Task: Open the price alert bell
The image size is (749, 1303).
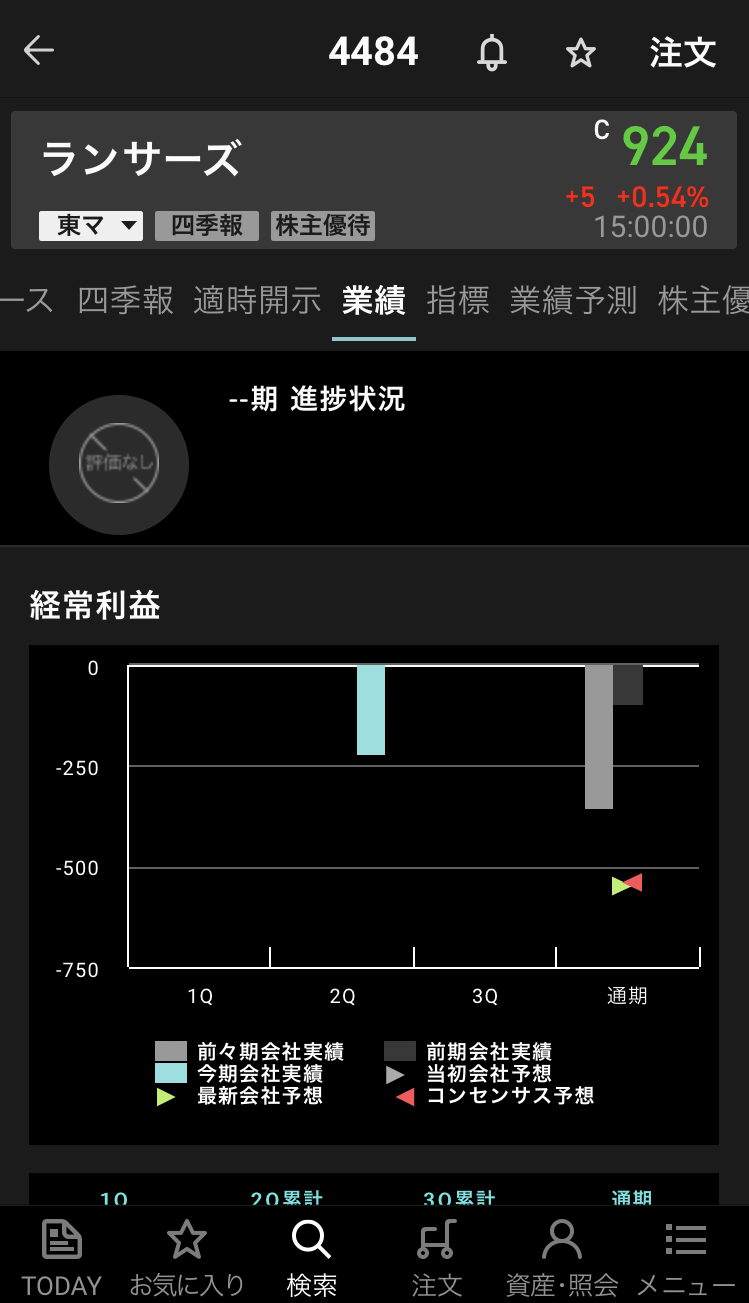Action: [491, 52]
